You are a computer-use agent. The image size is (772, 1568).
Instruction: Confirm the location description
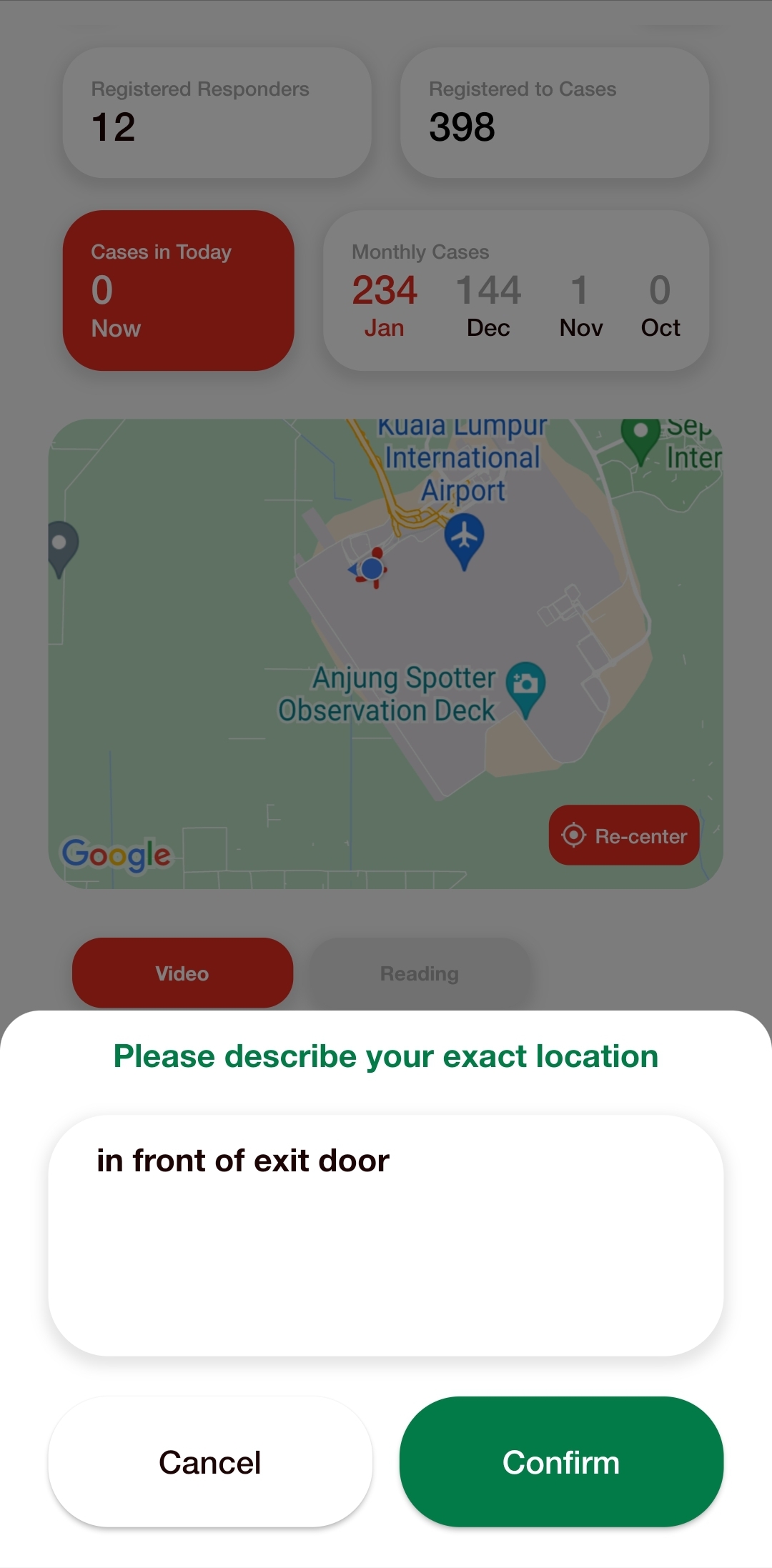pyautogui.click(x=561, y=1462)
